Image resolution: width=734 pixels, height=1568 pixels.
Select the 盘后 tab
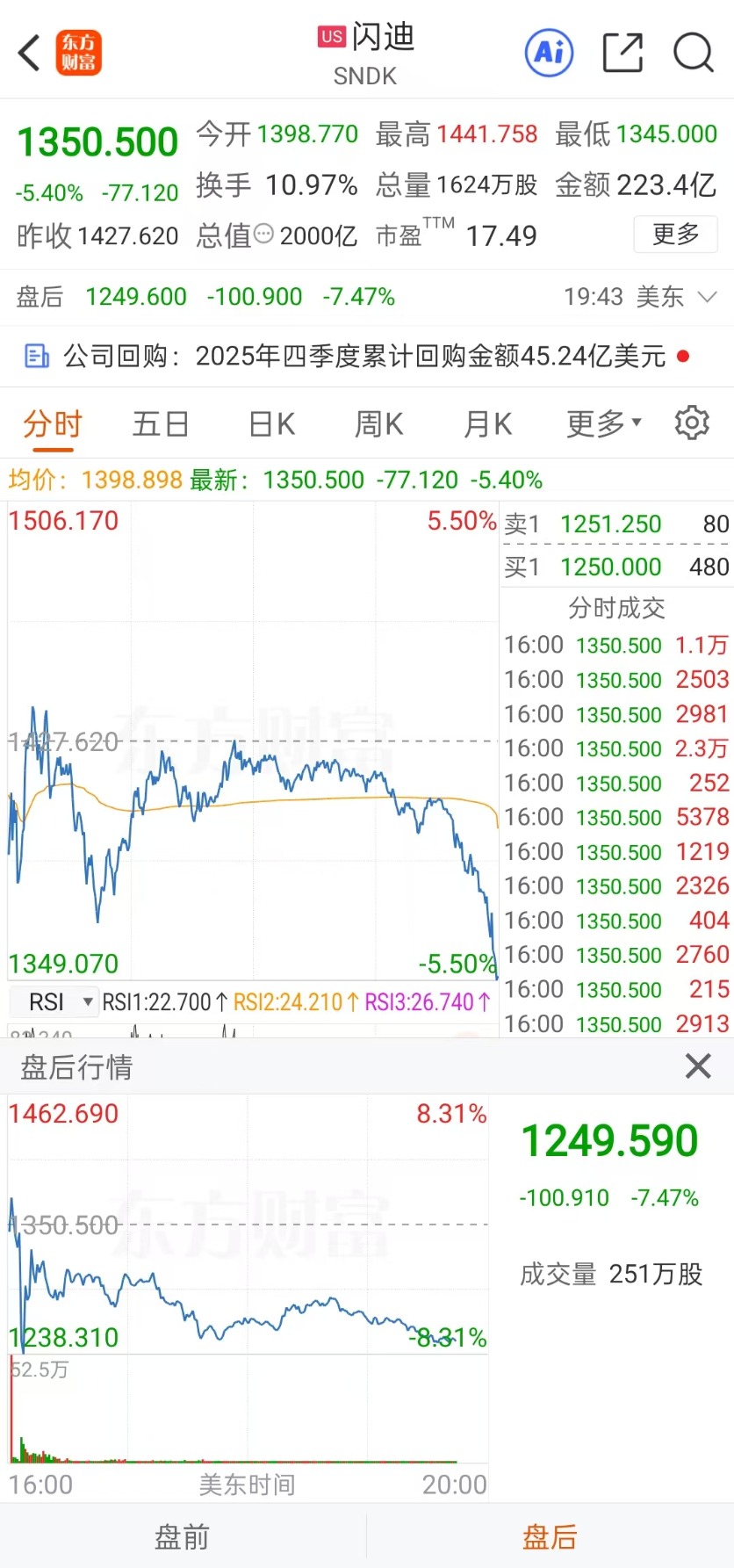(x=550, y=1536)
